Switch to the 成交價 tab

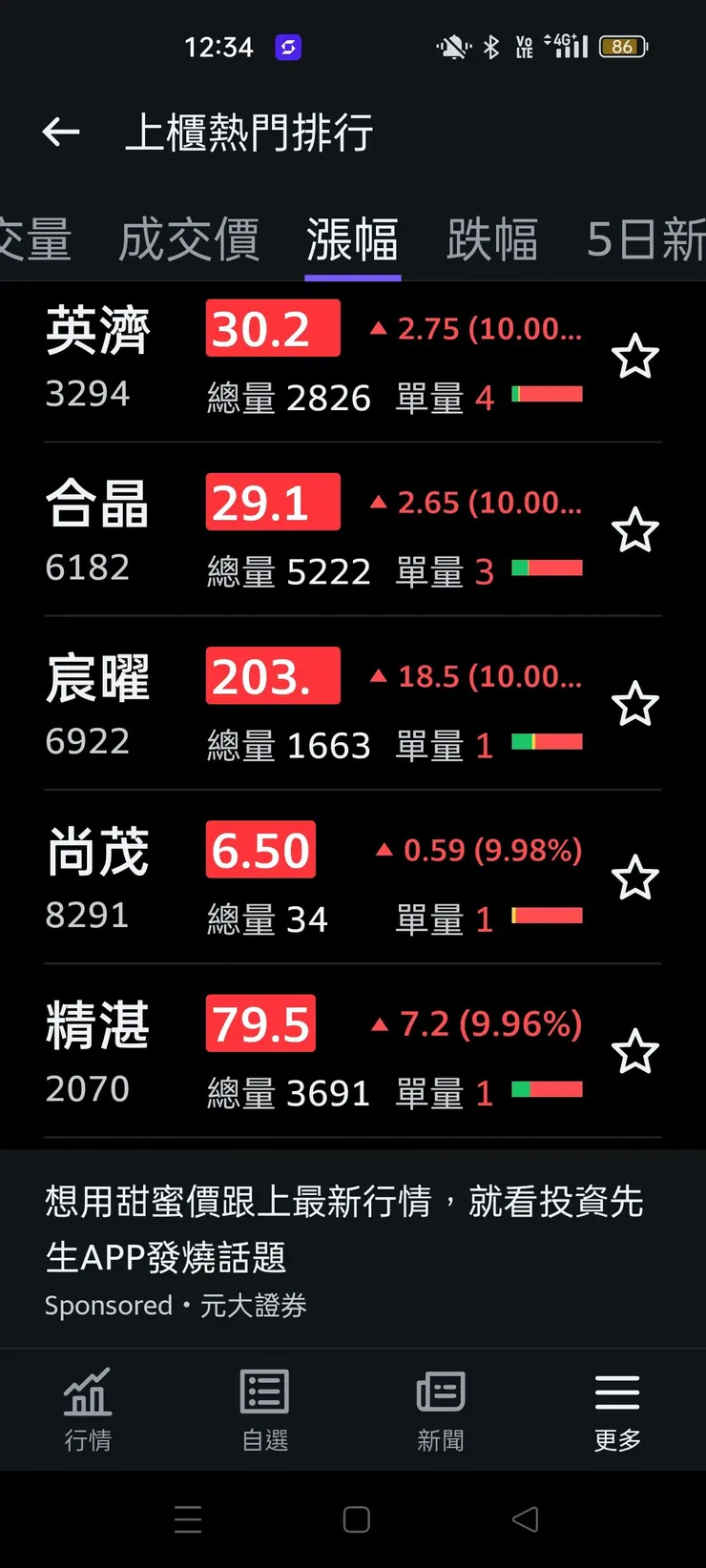(x=189, y=238)
